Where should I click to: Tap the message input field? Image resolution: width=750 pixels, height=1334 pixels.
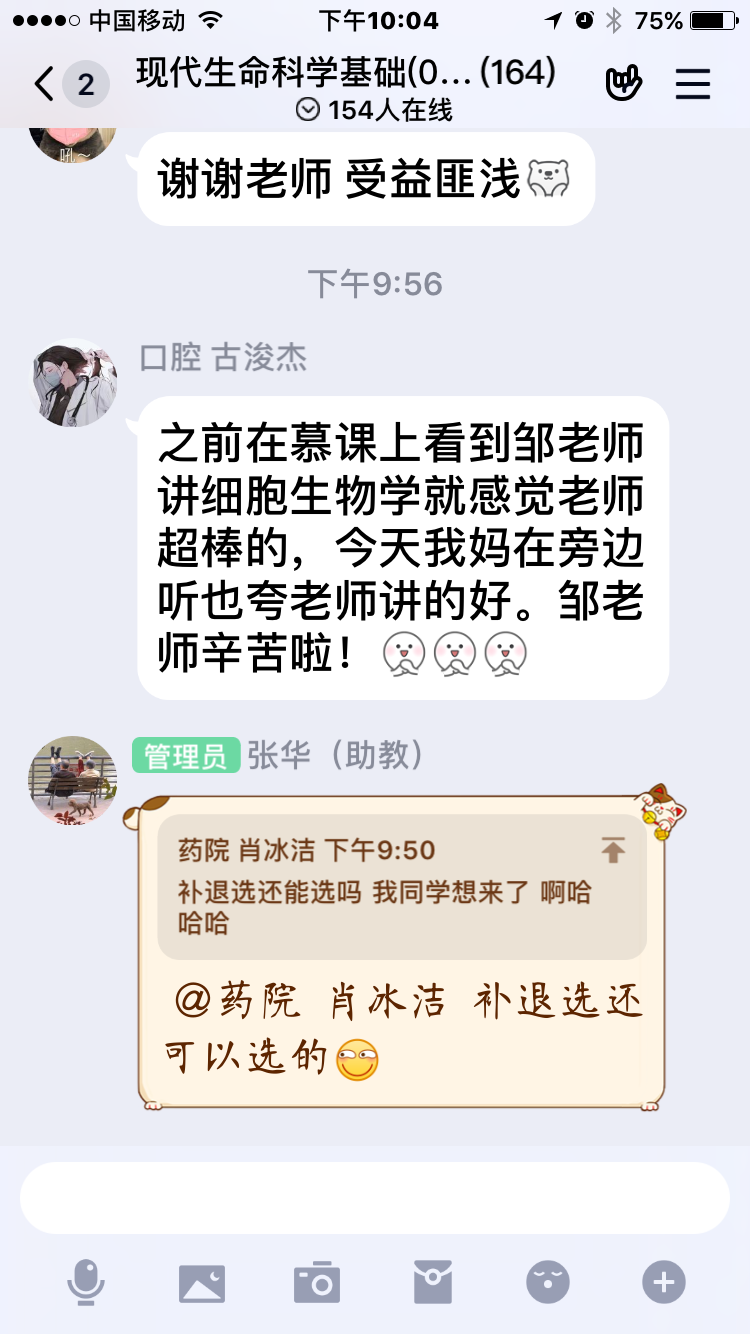[x=375, y=1197]
